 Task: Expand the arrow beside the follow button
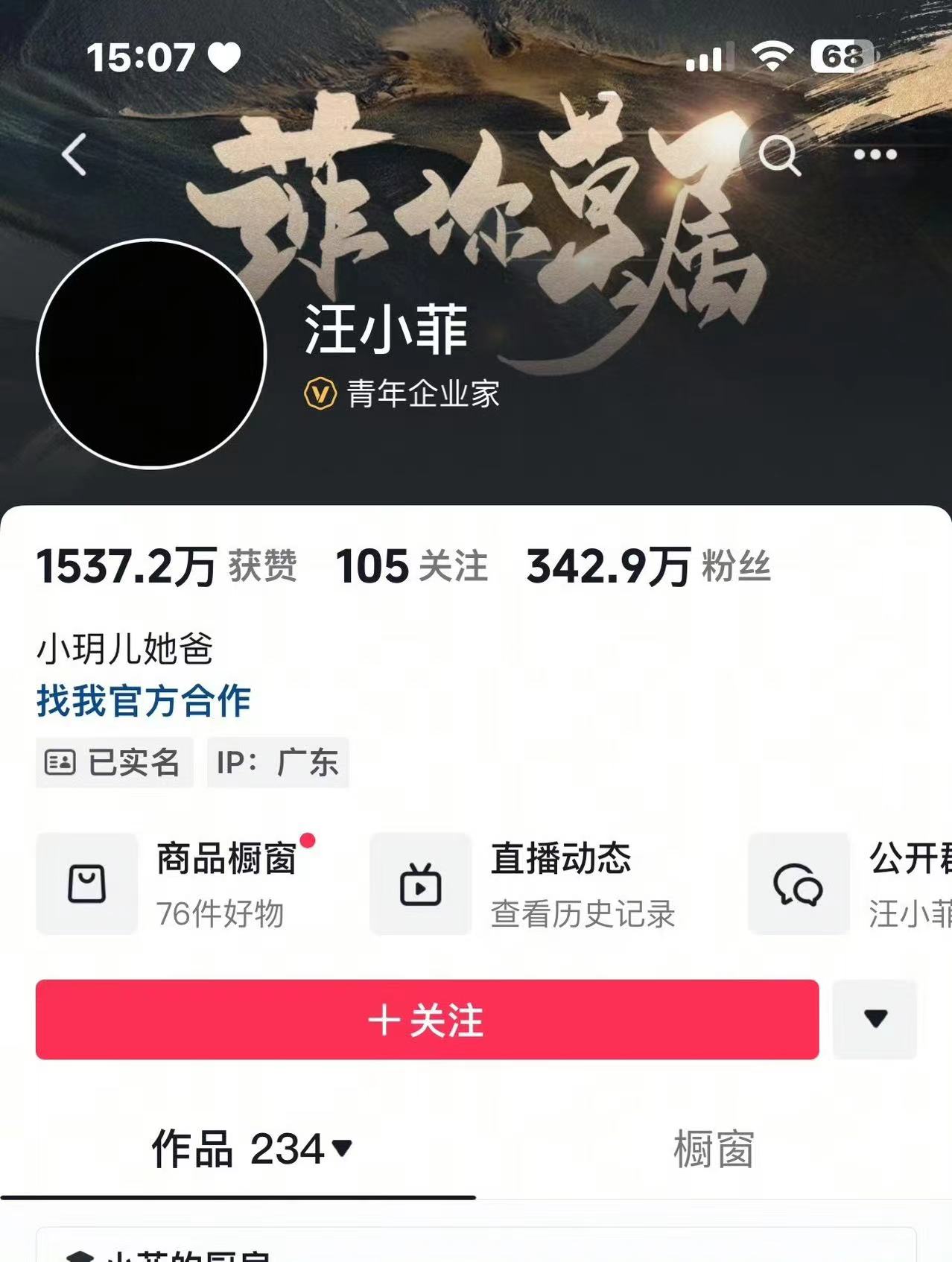[875, 1019]
